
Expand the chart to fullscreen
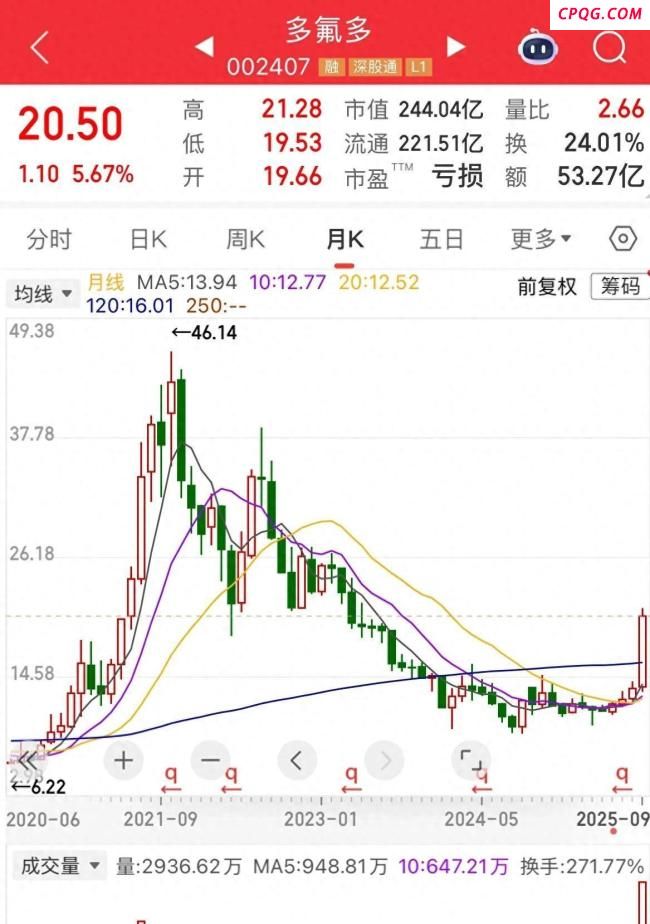[x=468, y=760]
